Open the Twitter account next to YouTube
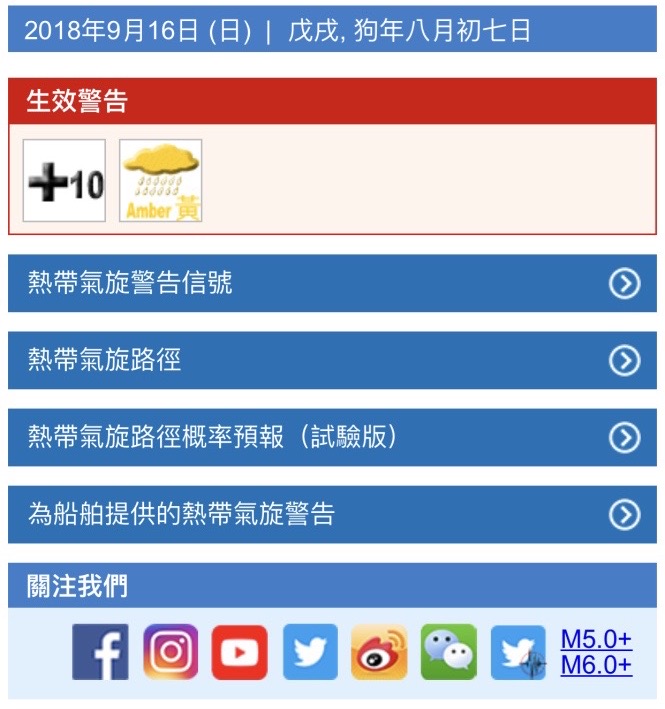The height and width of the screenshot is (709, 665). coord(310,652)
